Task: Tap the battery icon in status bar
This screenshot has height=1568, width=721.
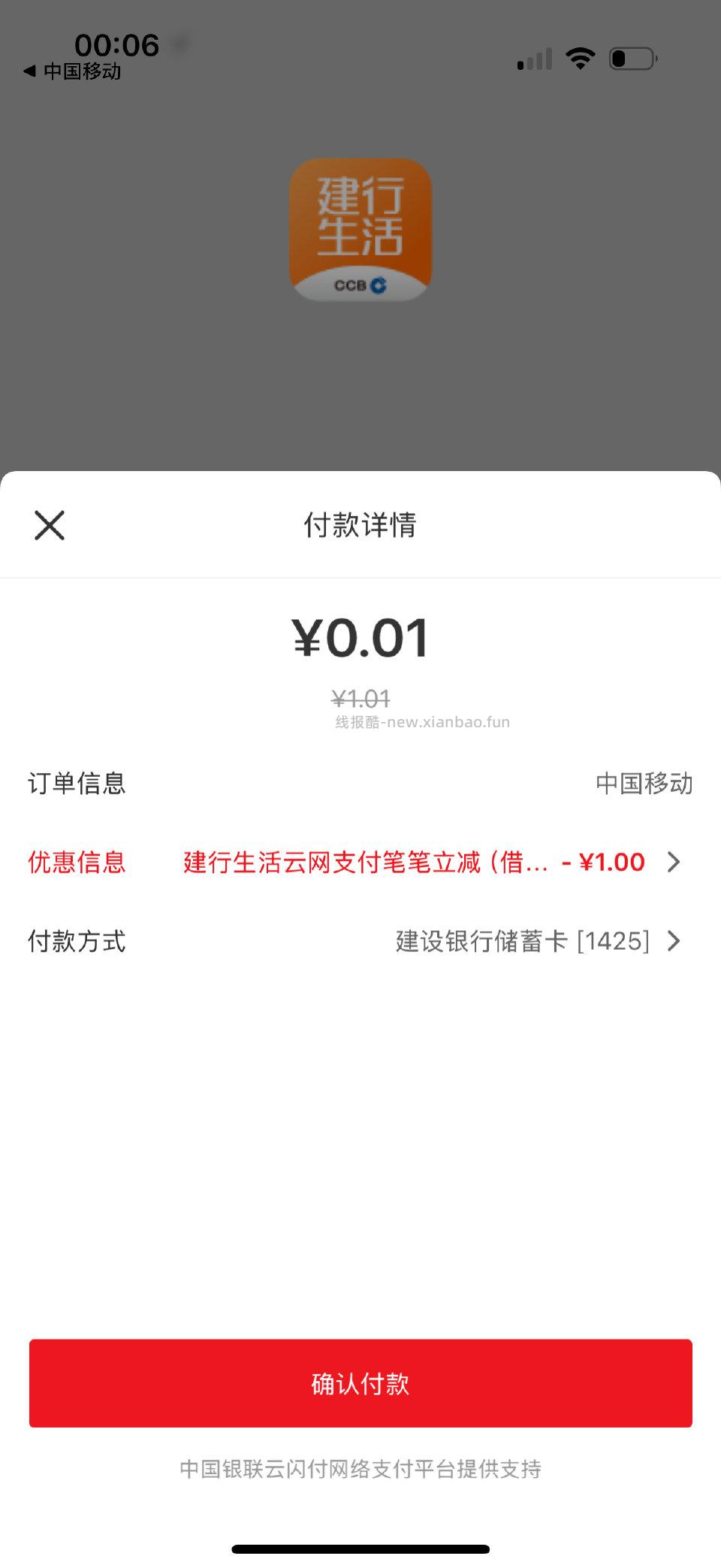Action: pyautogui.click(x=631, y=58)
